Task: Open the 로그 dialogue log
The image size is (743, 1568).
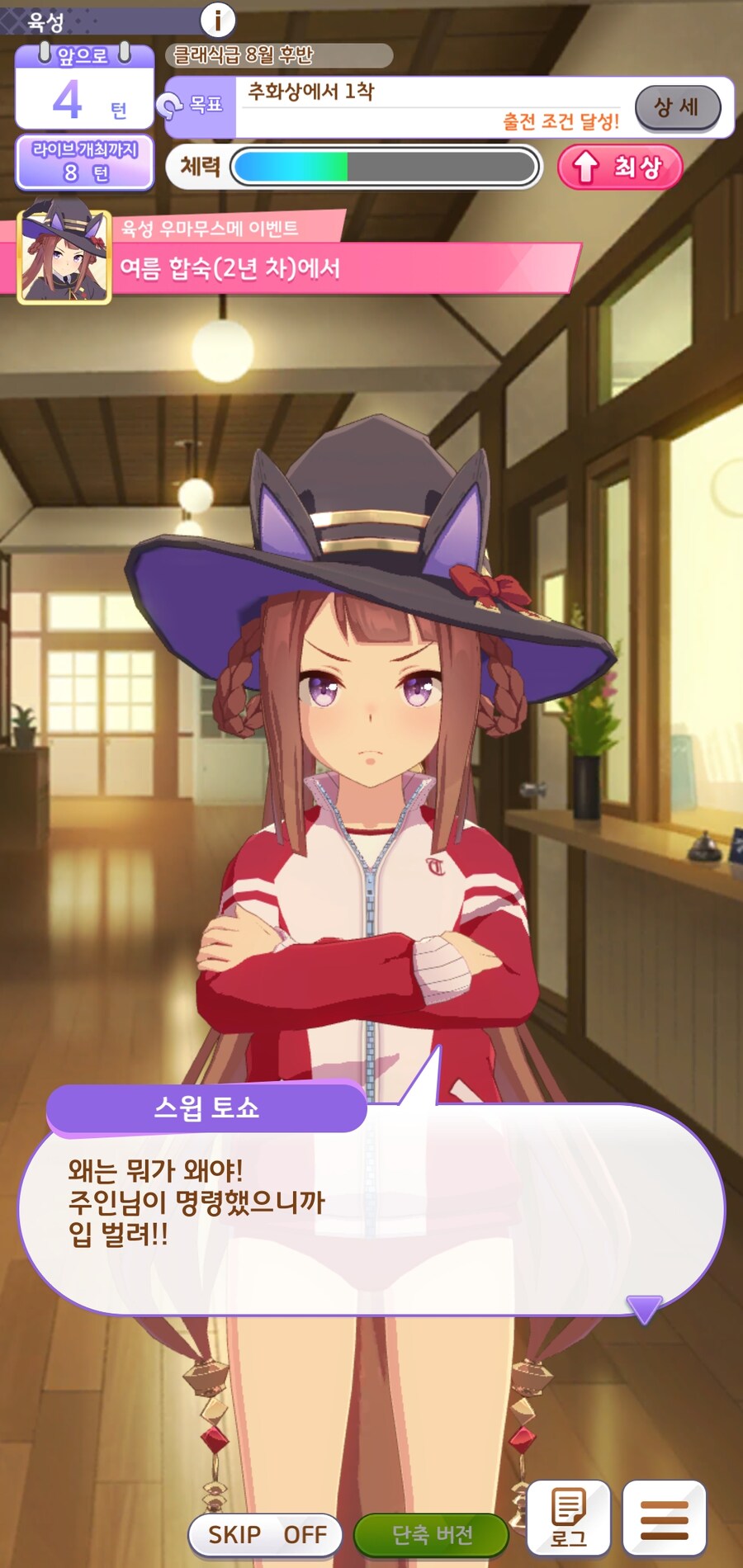Action: [568, 1518]
